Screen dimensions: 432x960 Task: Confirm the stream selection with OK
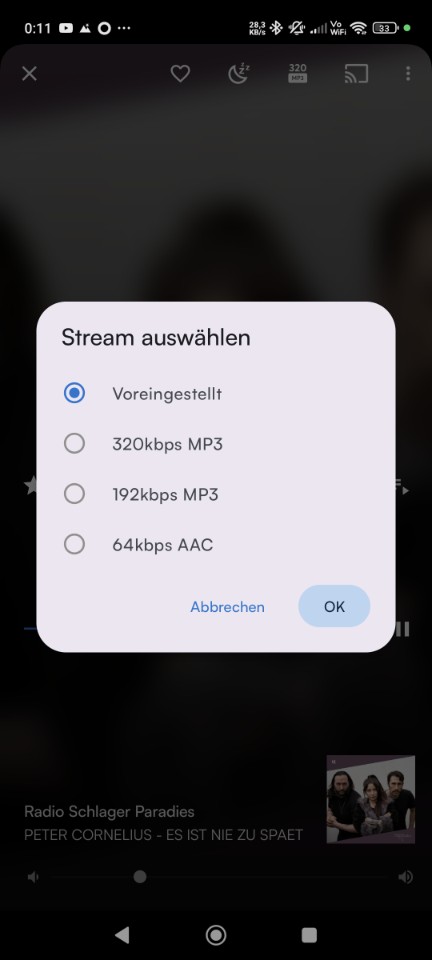pos(334,606)
